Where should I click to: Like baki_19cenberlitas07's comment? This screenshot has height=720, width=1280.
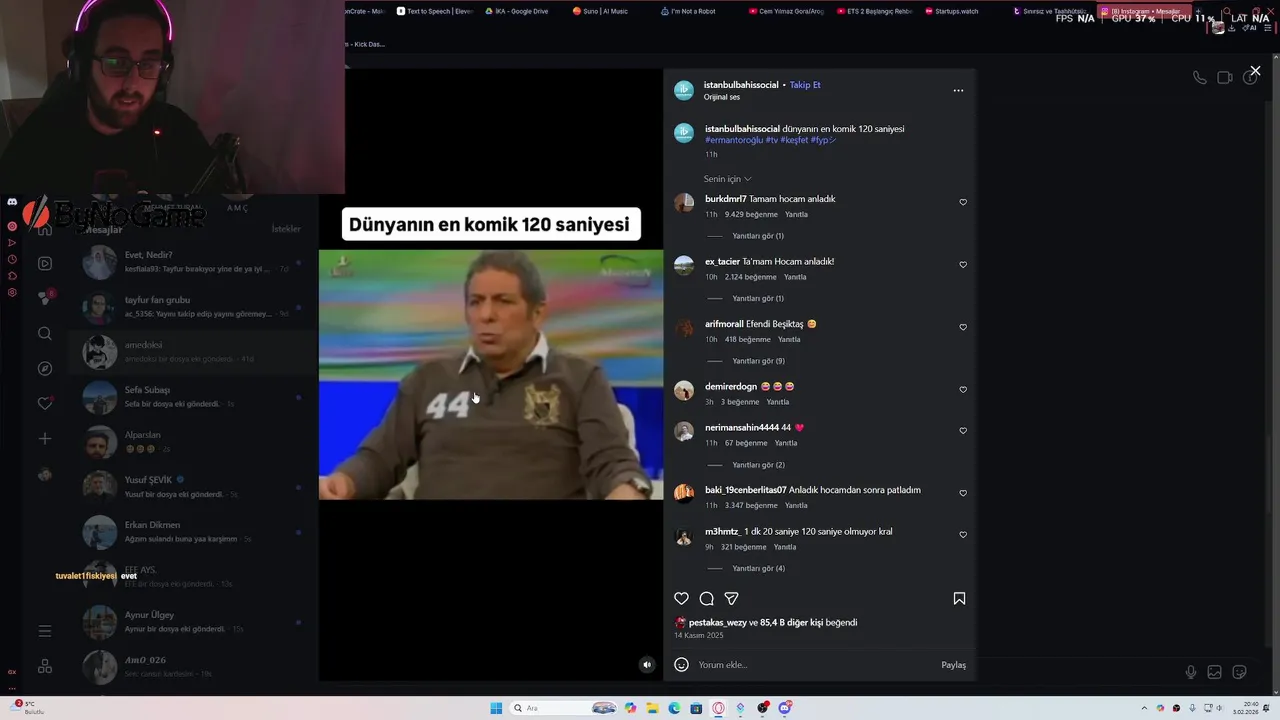click(963, 493)
